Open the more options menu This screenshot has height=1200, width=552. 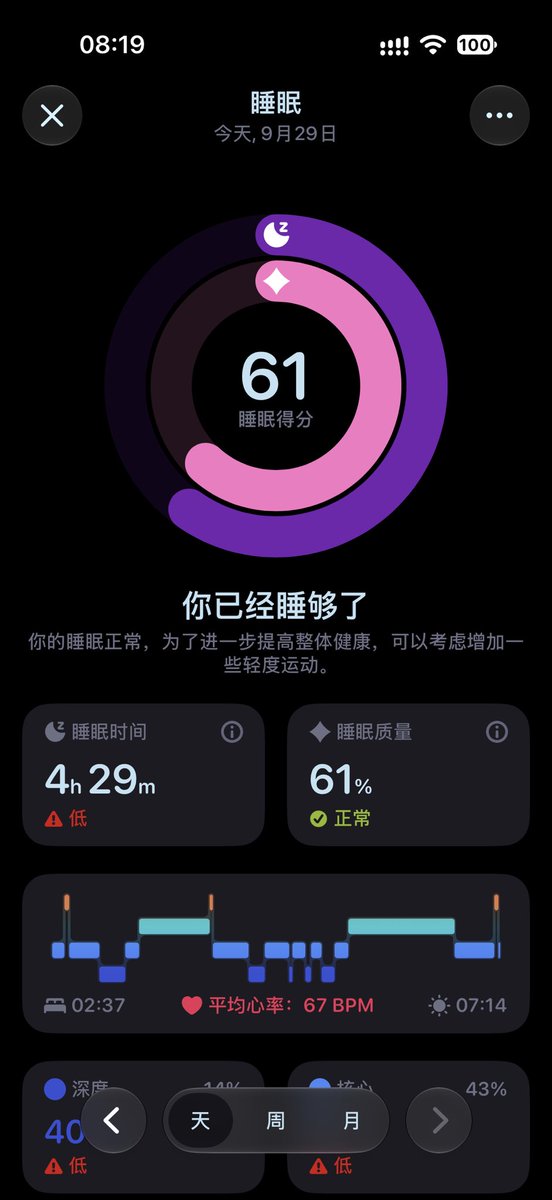(499, 115)
